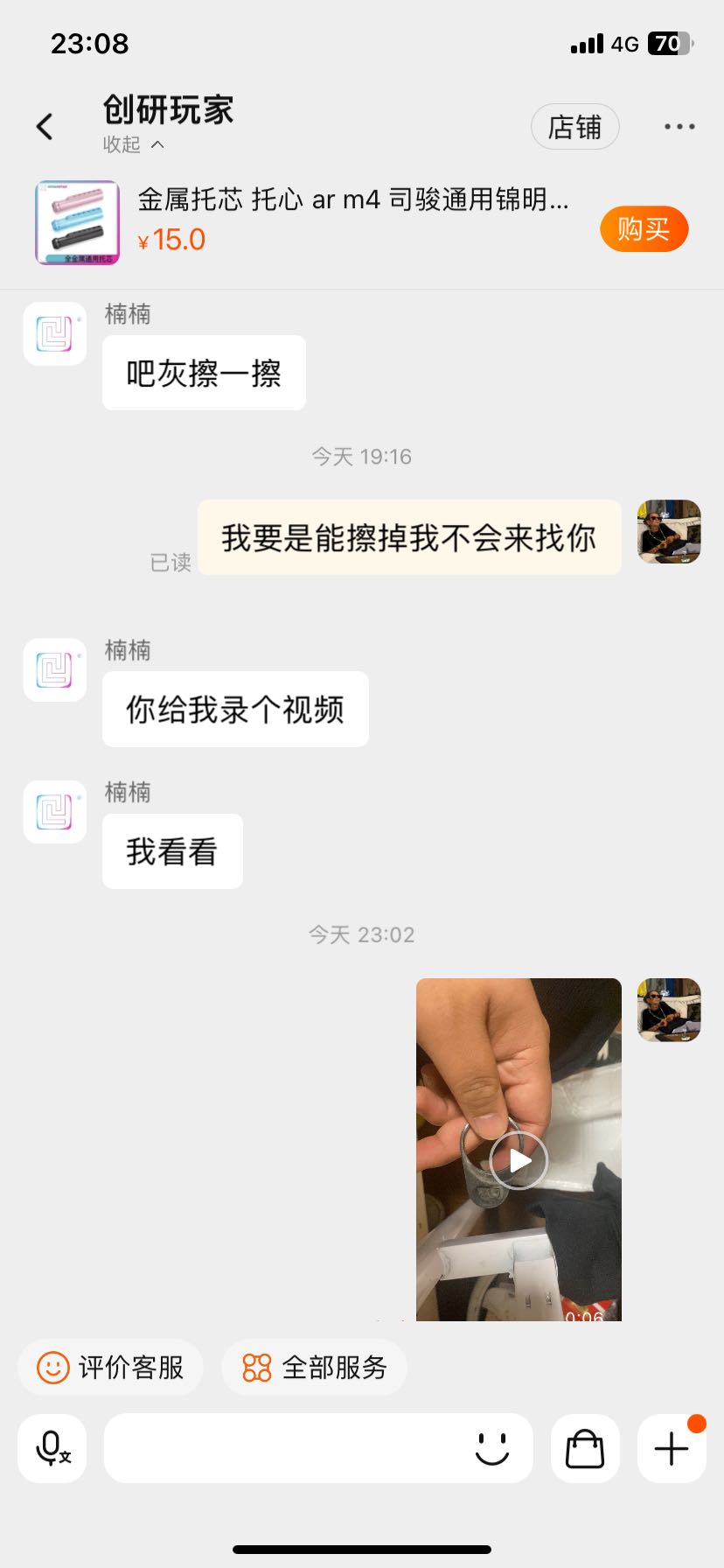
Task: Open 全部服务 options
Action: click(315, 1367)
